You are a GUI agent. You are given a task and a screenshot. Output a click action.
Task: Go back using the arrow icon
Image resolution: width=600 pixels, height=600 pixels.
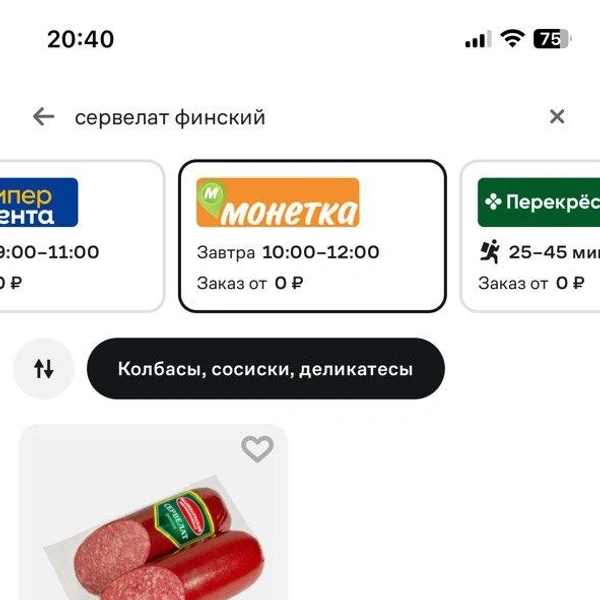point(43,117)
